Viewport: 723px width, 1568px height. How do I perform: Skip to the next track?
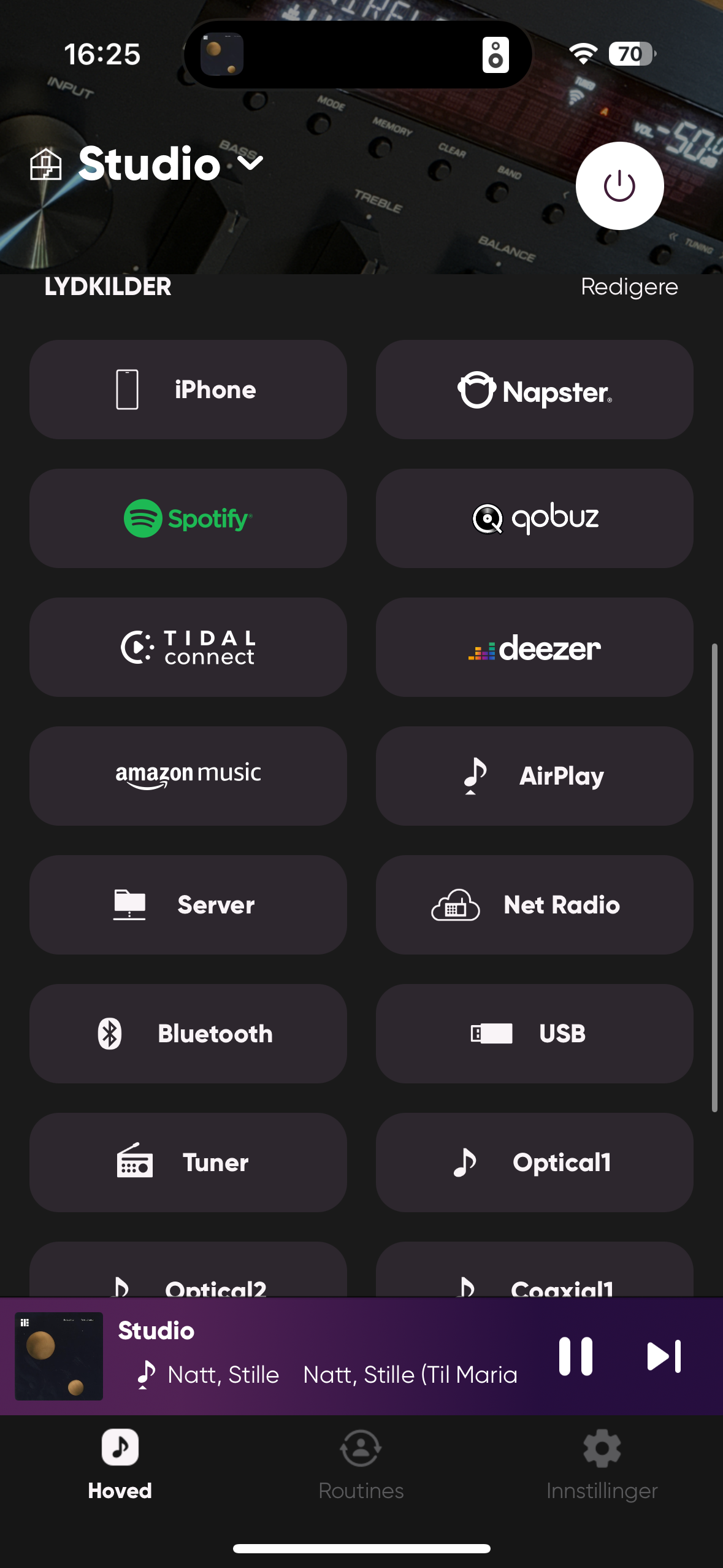pyautogui.click(x=664, y=1356)
